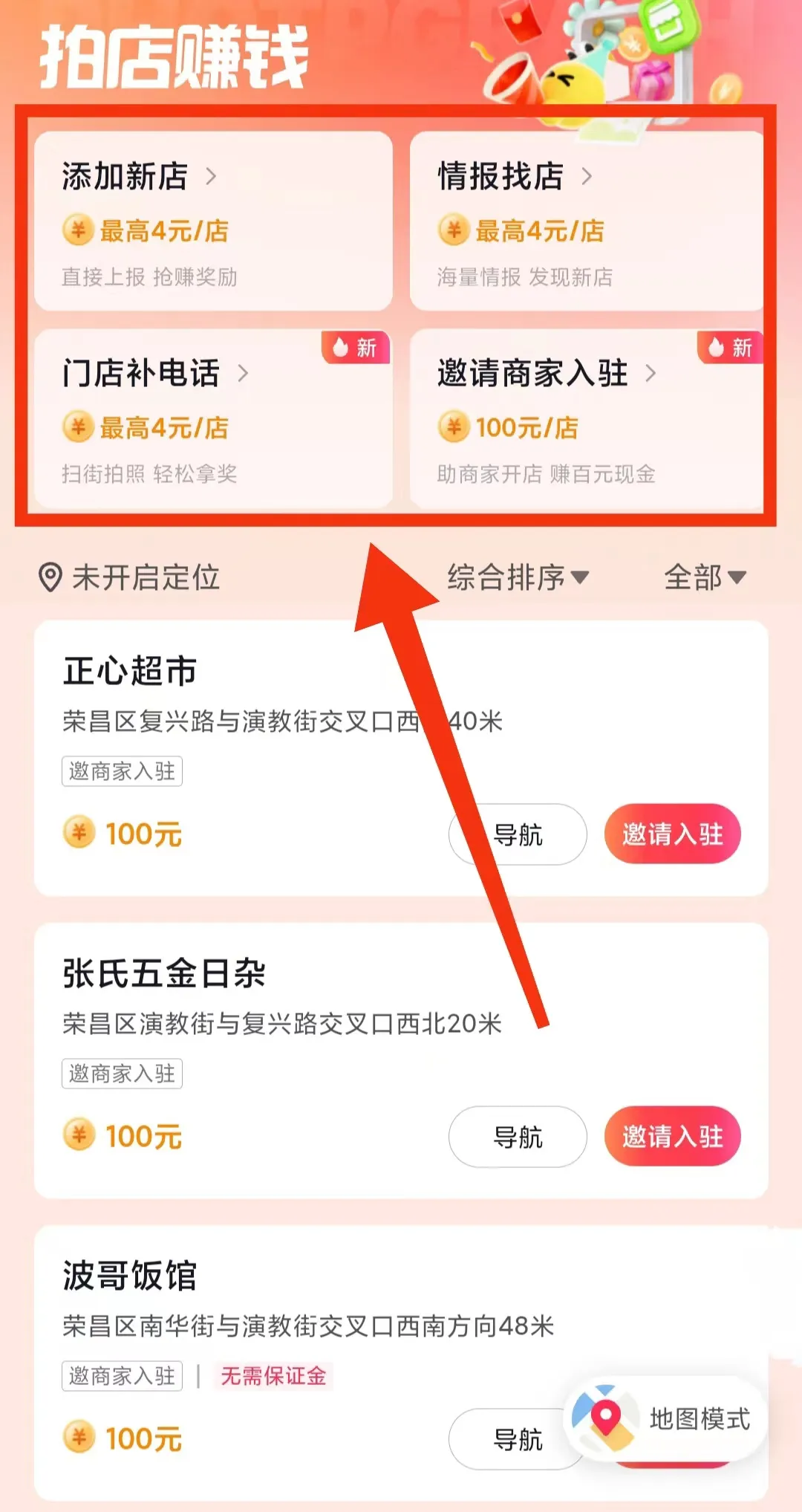This screenshot has width=802, height=1512.
Task: Open the 波哥饭馆 store card
Action: point(401,1363)
